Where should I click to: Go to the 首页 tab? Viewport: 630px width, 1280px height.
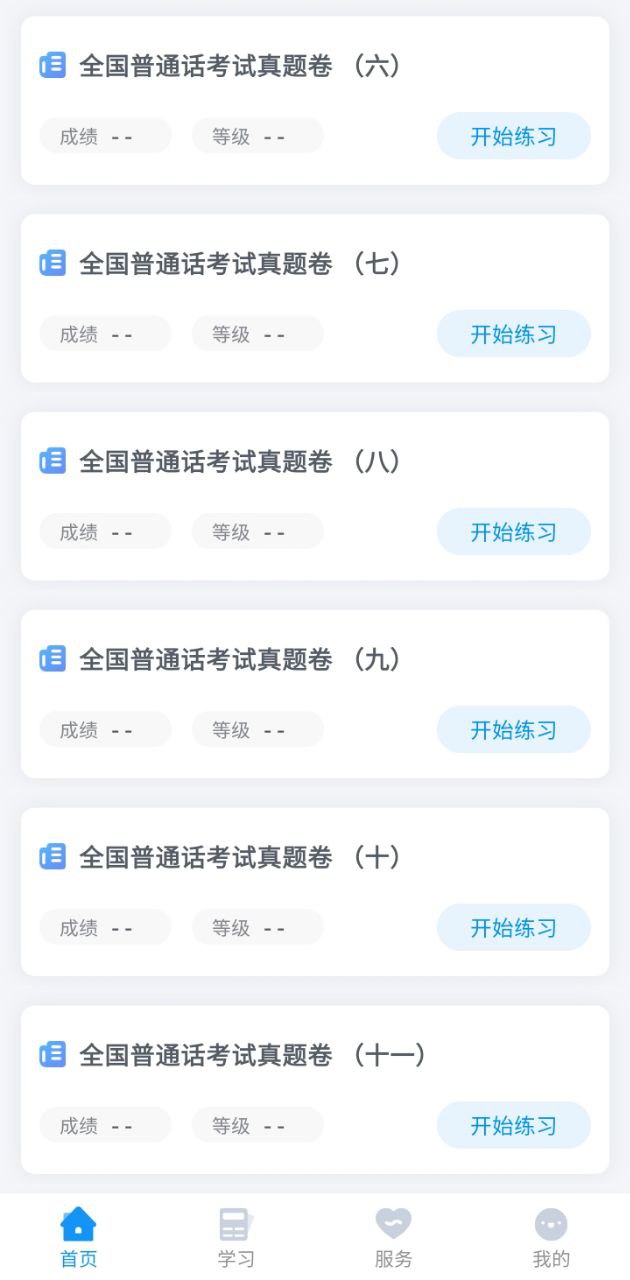coord(78,1237)
